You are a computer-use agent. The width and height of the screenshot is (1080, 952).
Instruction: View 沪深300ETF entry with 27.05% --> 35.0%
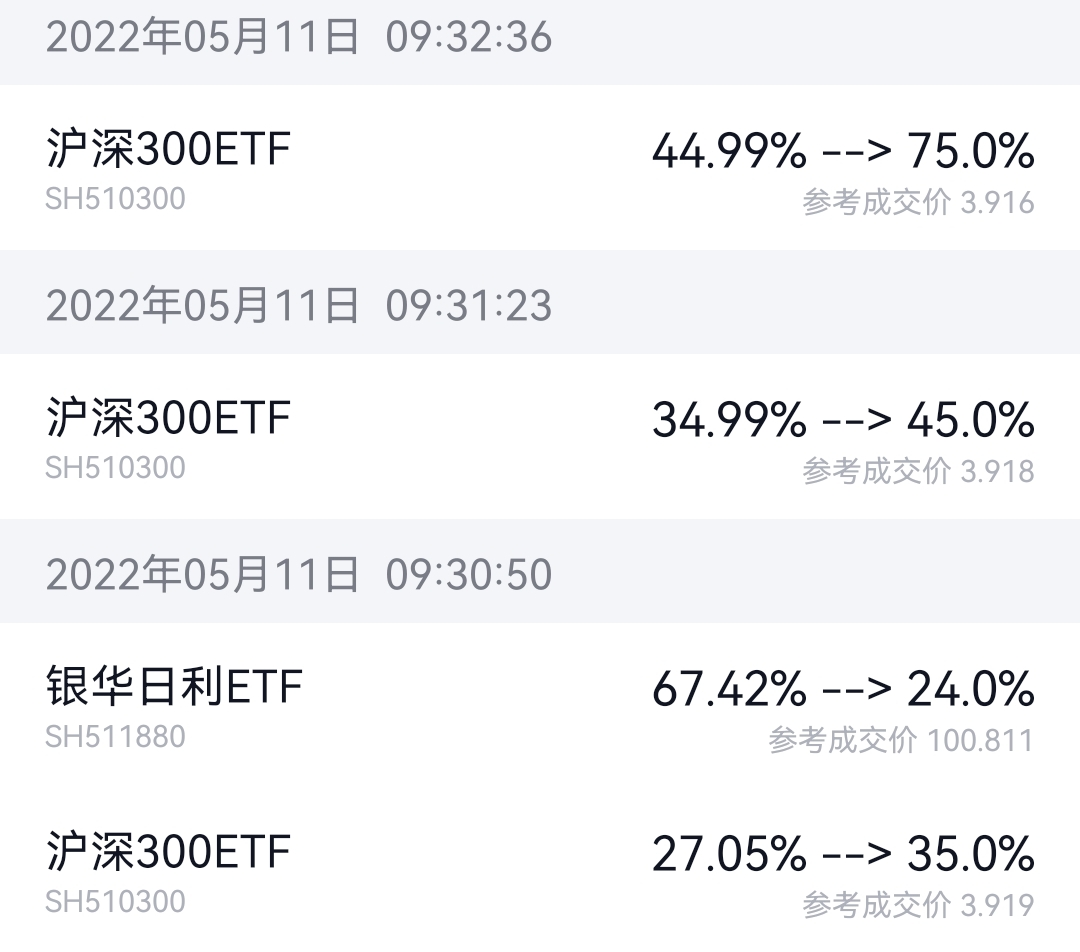point(540,872)
